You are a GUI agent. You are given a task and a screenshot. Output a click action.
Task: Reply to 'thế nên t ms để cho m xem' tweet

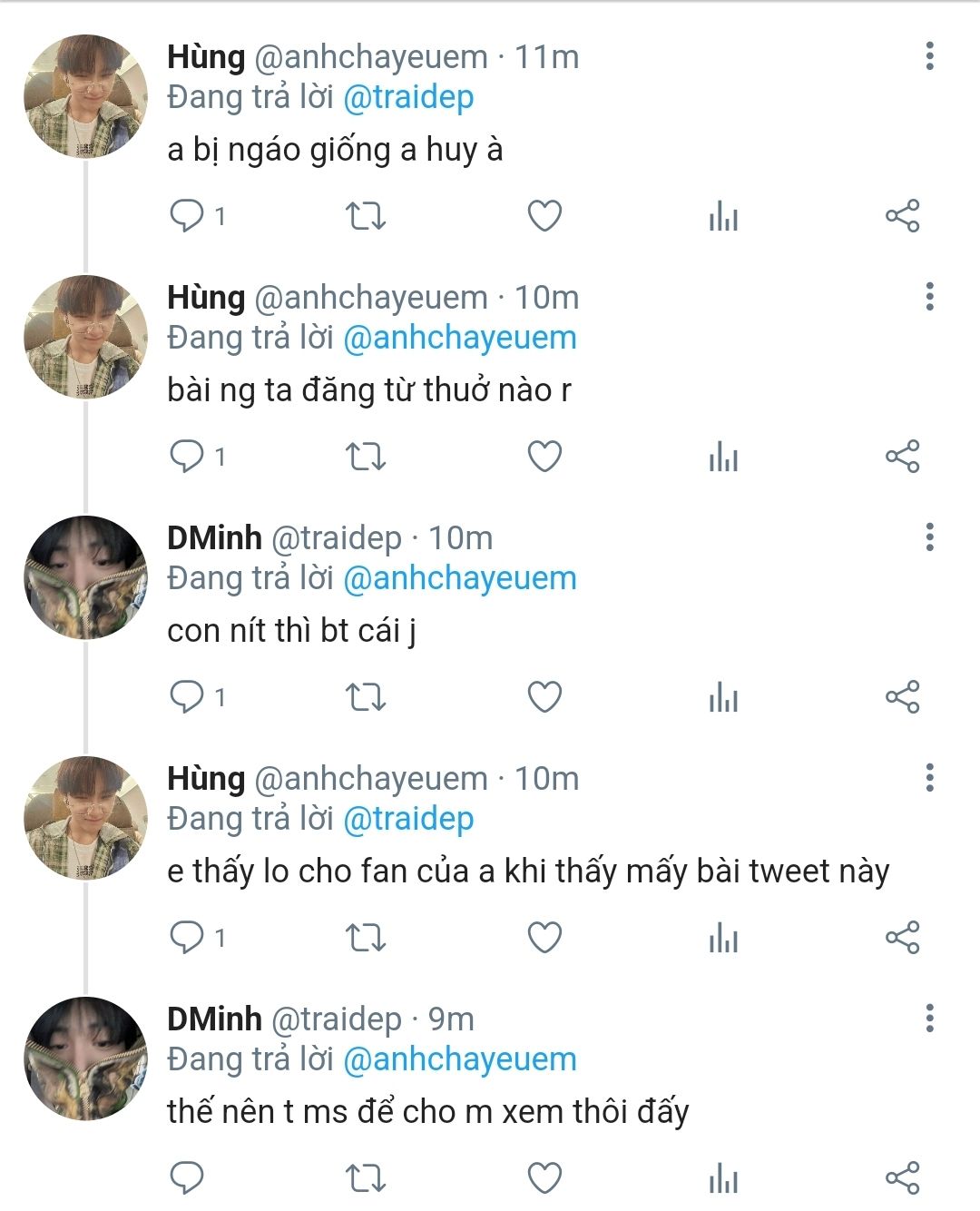(x=187, y=1178)
